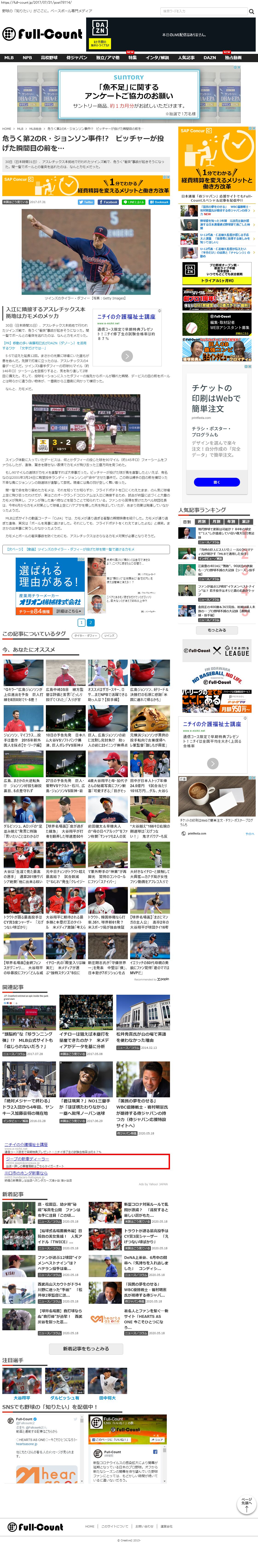
Task: Share article via the Twitter button
Action: click(x=87, y=202)
